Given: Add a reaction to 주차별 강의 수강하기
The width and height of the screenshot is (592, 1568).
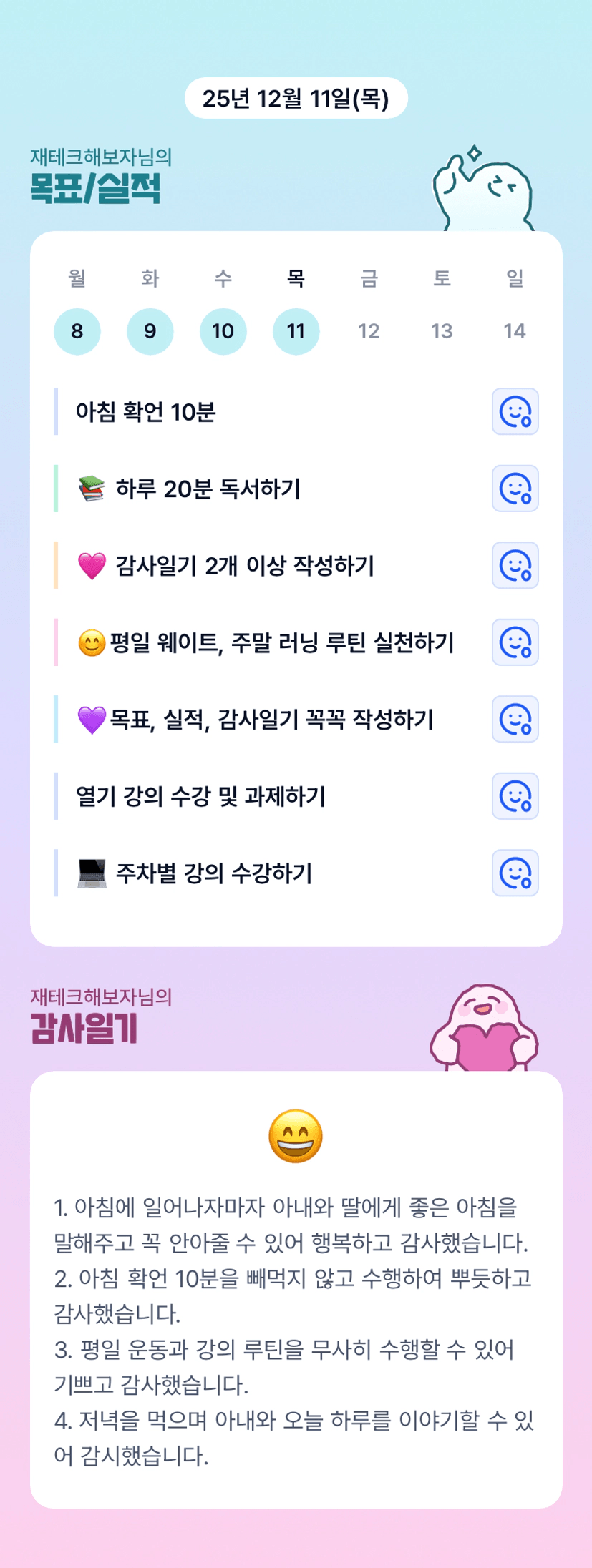Looking at the screenshot, I should (x=515, y=873).
